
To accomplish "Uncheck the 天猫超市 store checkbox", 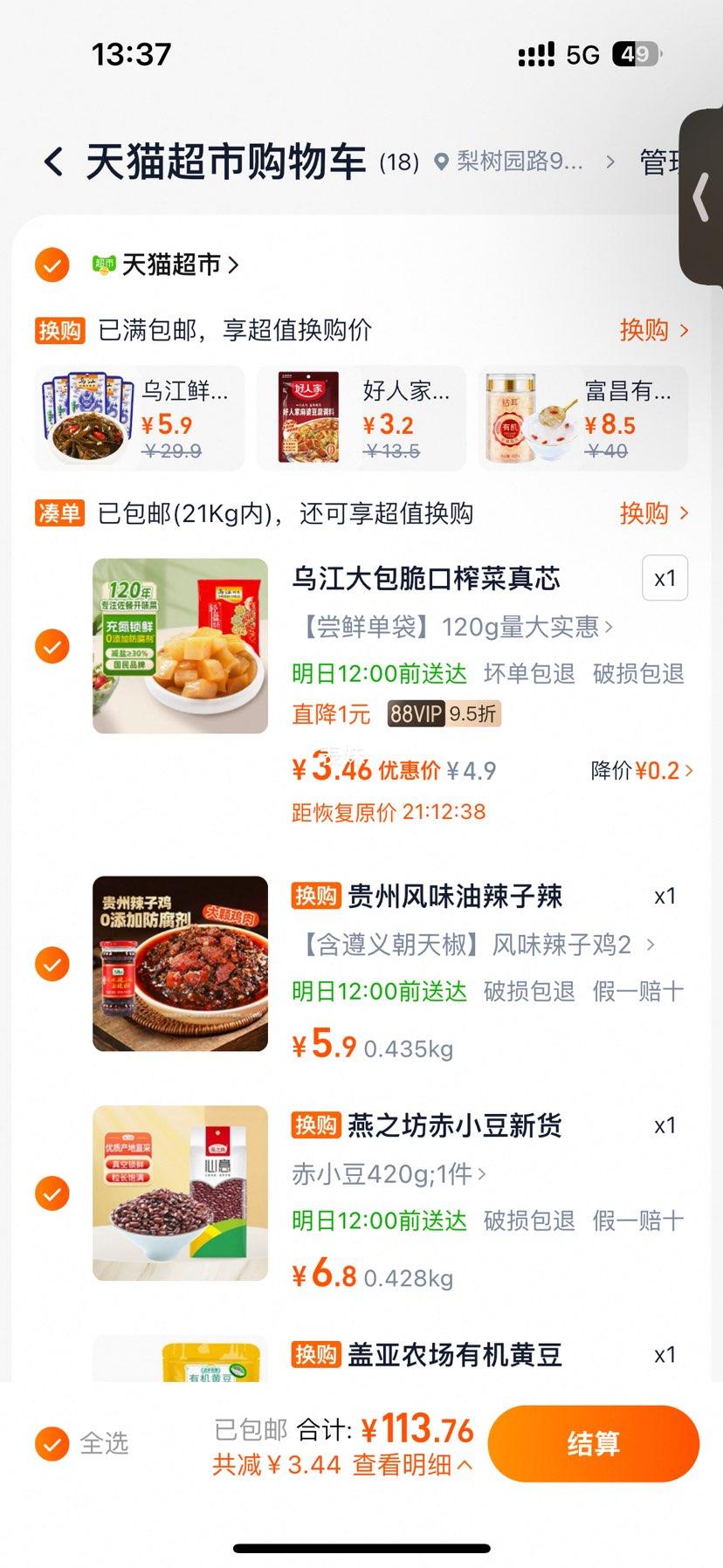I will [x=52, y=265].
